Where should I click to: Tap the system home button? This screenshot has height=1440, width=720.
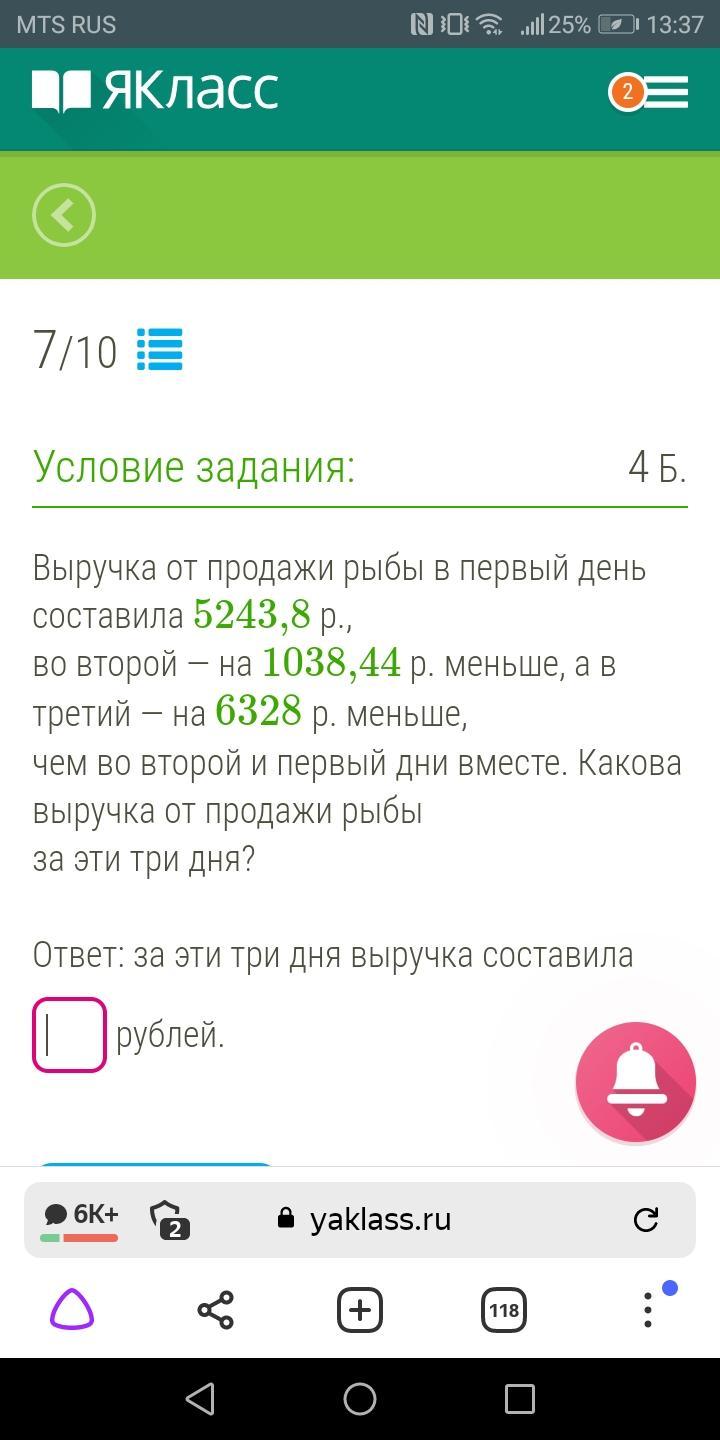(x=360, y=1398)
